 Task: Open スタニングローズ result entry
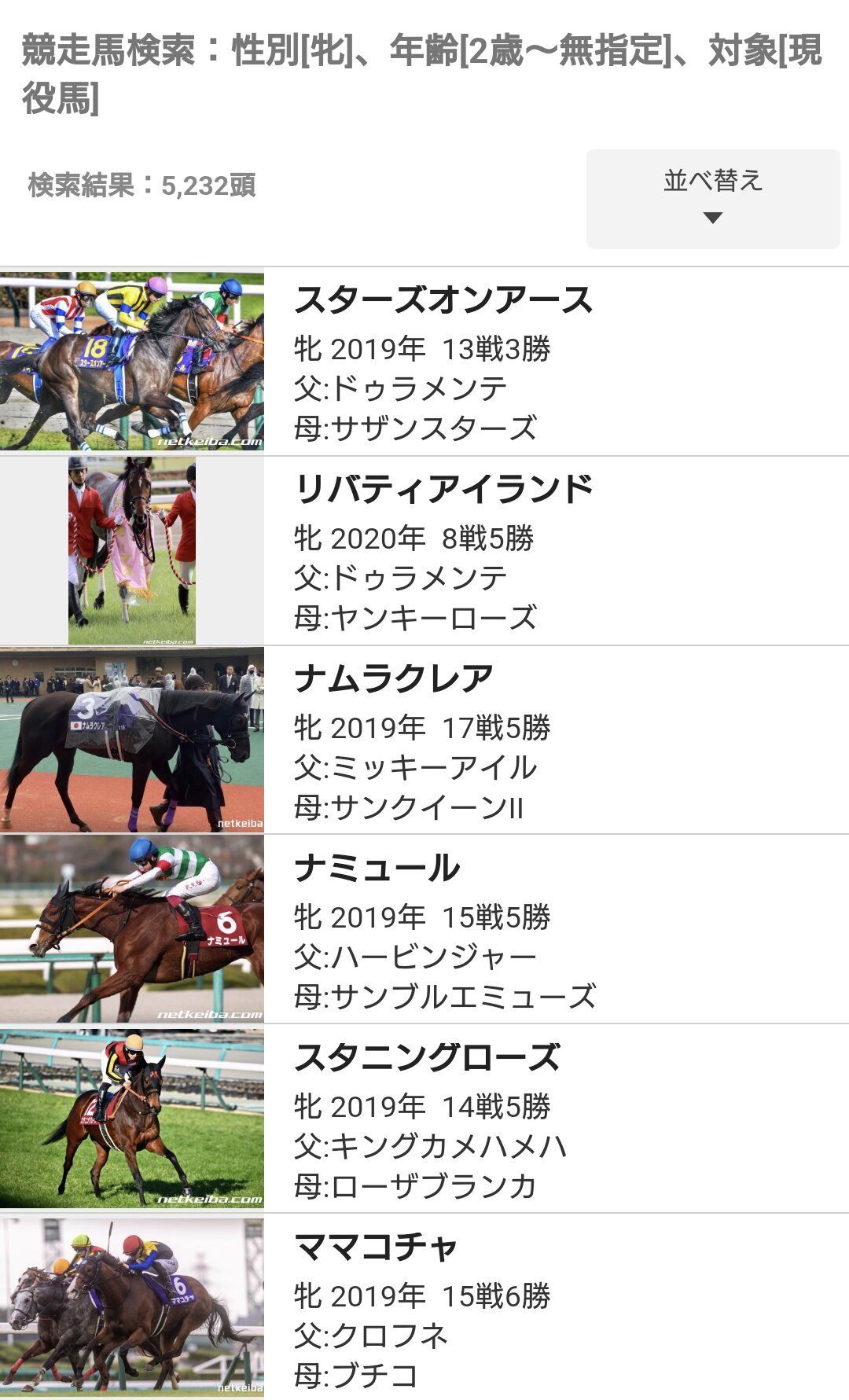click(427, 1058)
